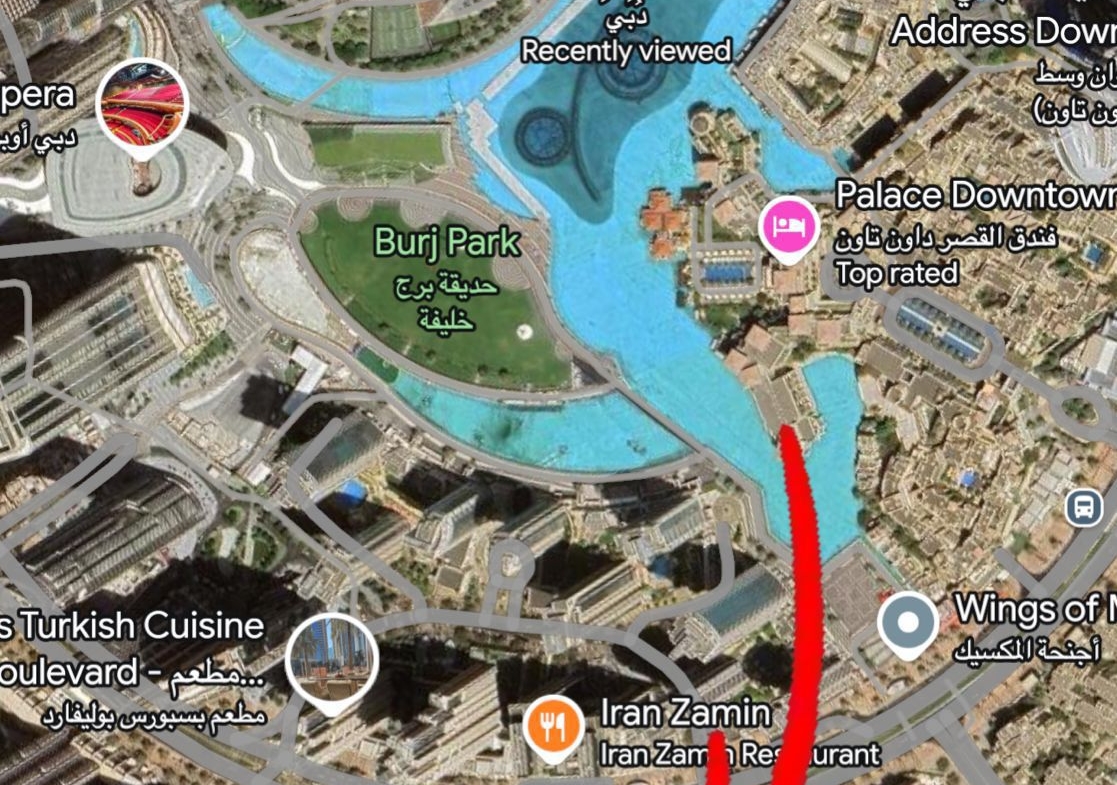Image resolution: width=1117 pixels, height=785 pixels.
Task: Tap the Wings of Mexico location pin
Action: point(907,622)
